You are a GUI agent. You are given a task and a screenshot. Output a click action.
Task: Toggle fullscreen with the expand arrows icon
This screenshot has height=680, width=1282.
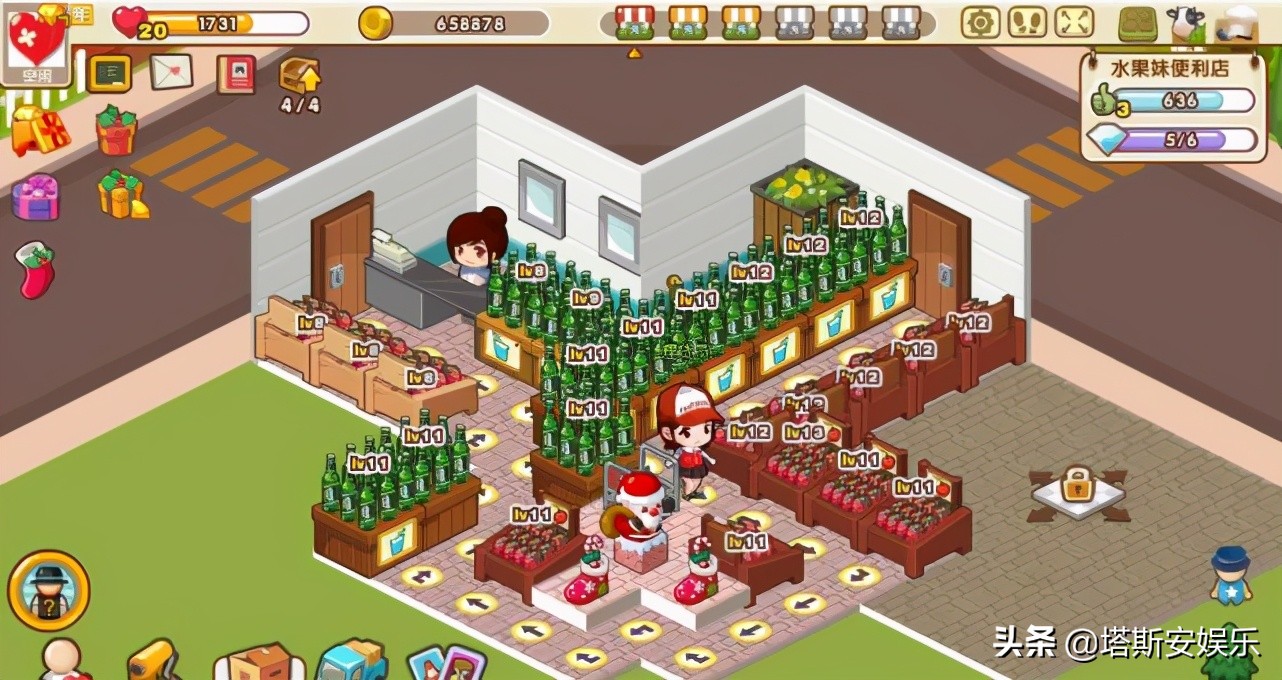tap(1074, 22)
